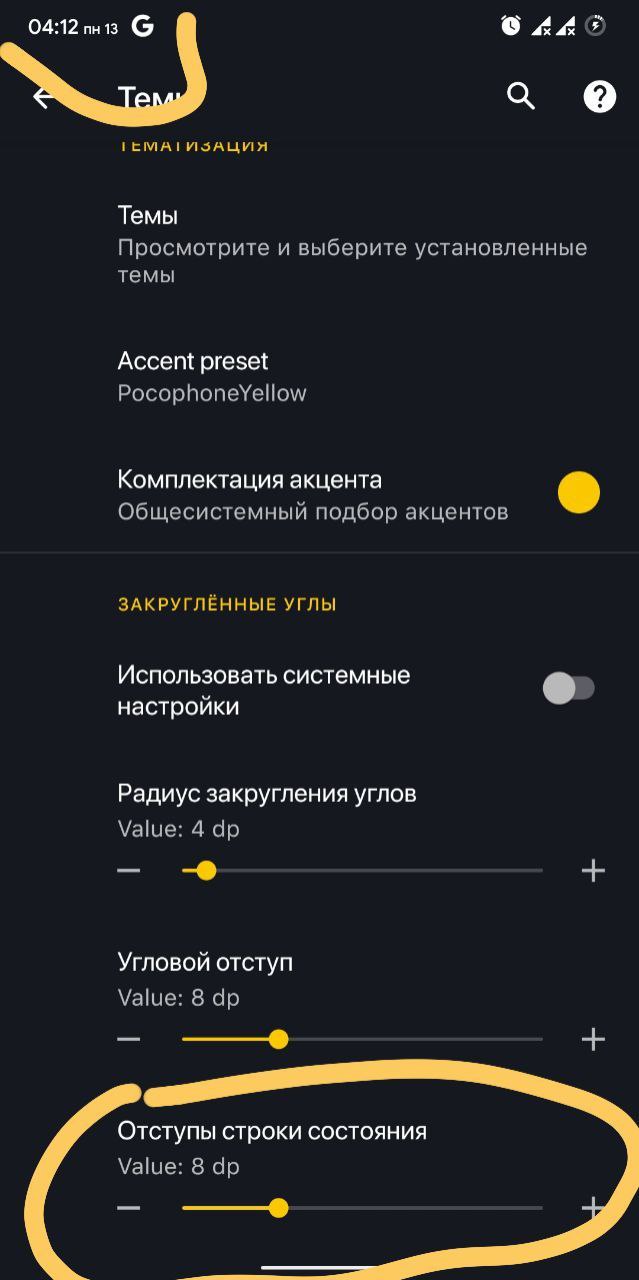Toggle Использовать системные настройки switch
The image size is (639, 1280).
(x=569, y=688)
